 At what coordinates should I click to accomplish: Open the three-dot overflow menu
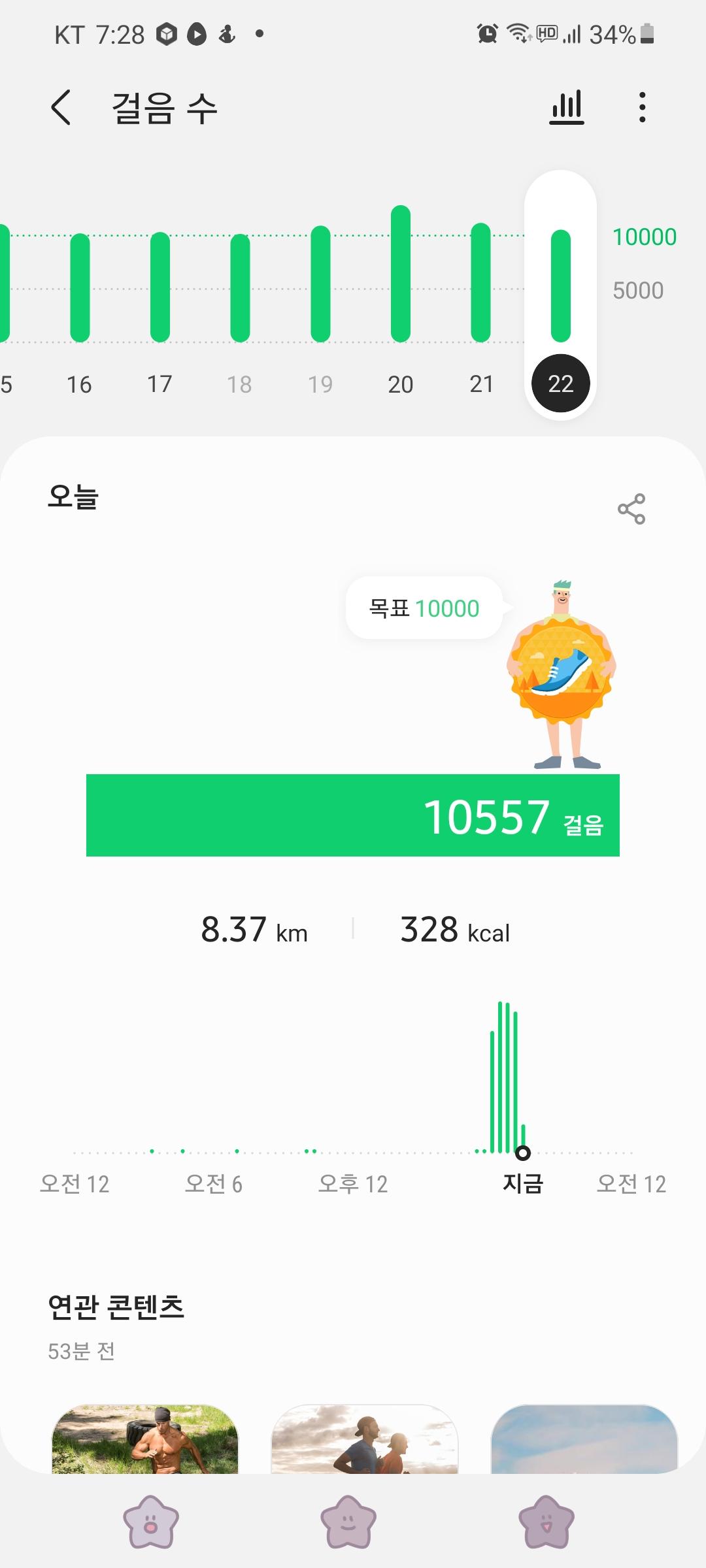click(642, 107)
